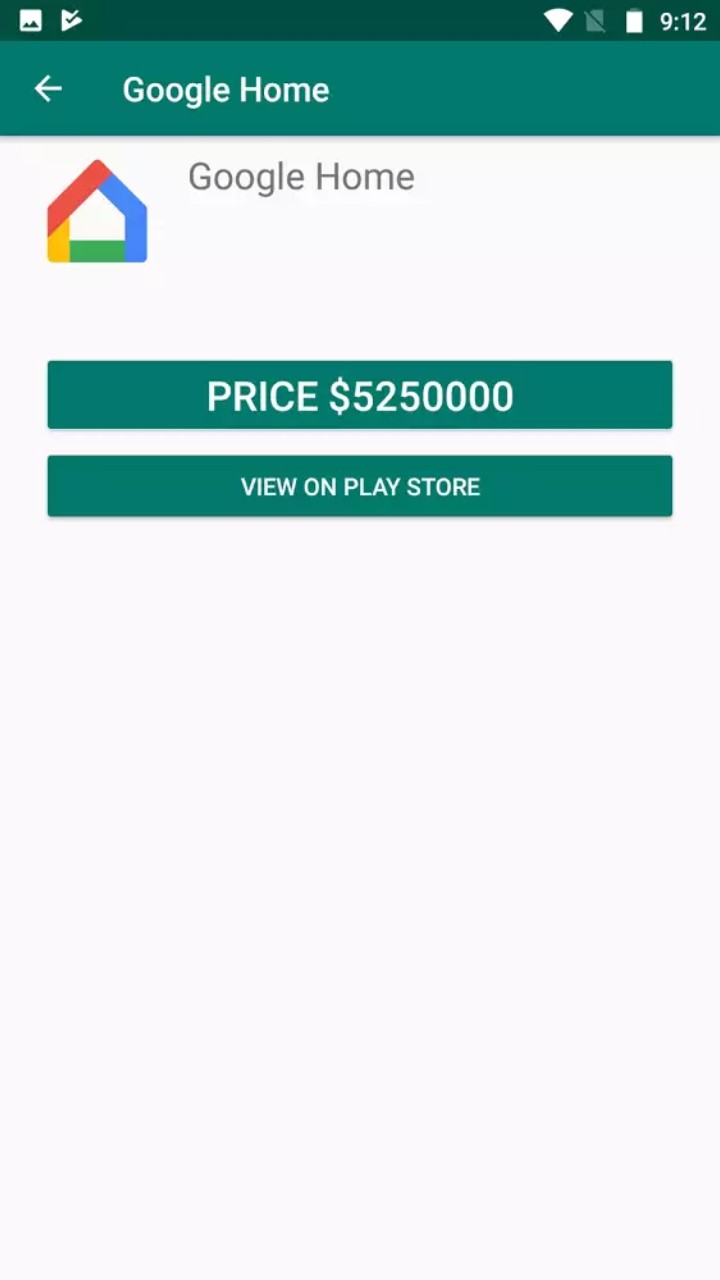Go back using the arrow
This screenshot has height=1280, width=720.
pos(48,89)
